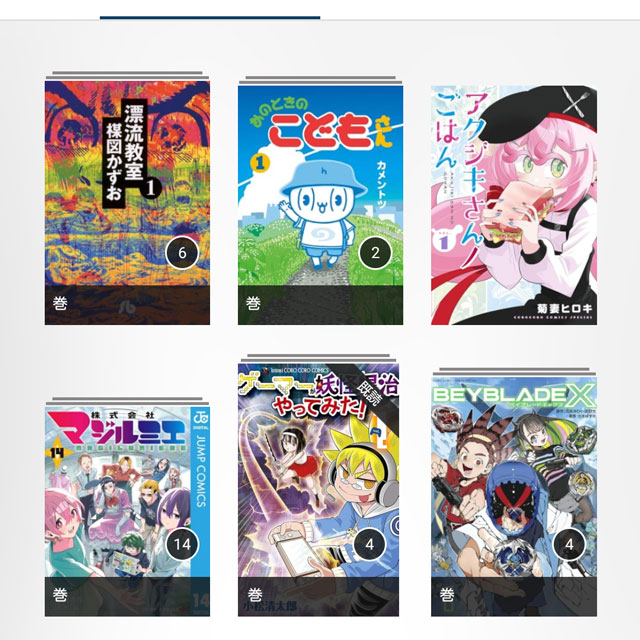Viewport: 640px width, 640px height.
Task: Open 株式会社マジルミエ volume stack
Action: coord(127,500)
